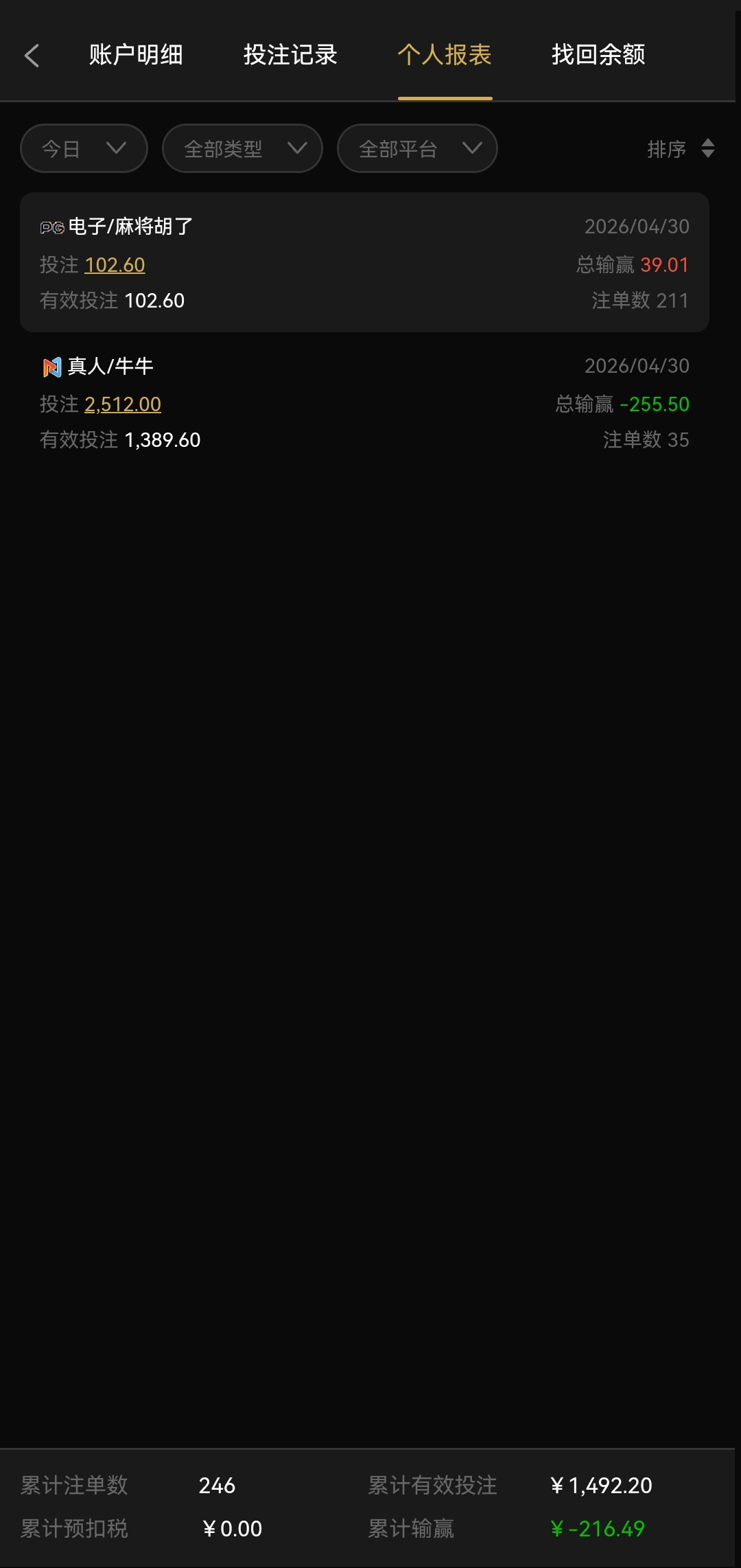The height and width of the screenshot is (1568, 741).
Task: Open the underlined 102.60 bet amount link
Action: [115, 264]
